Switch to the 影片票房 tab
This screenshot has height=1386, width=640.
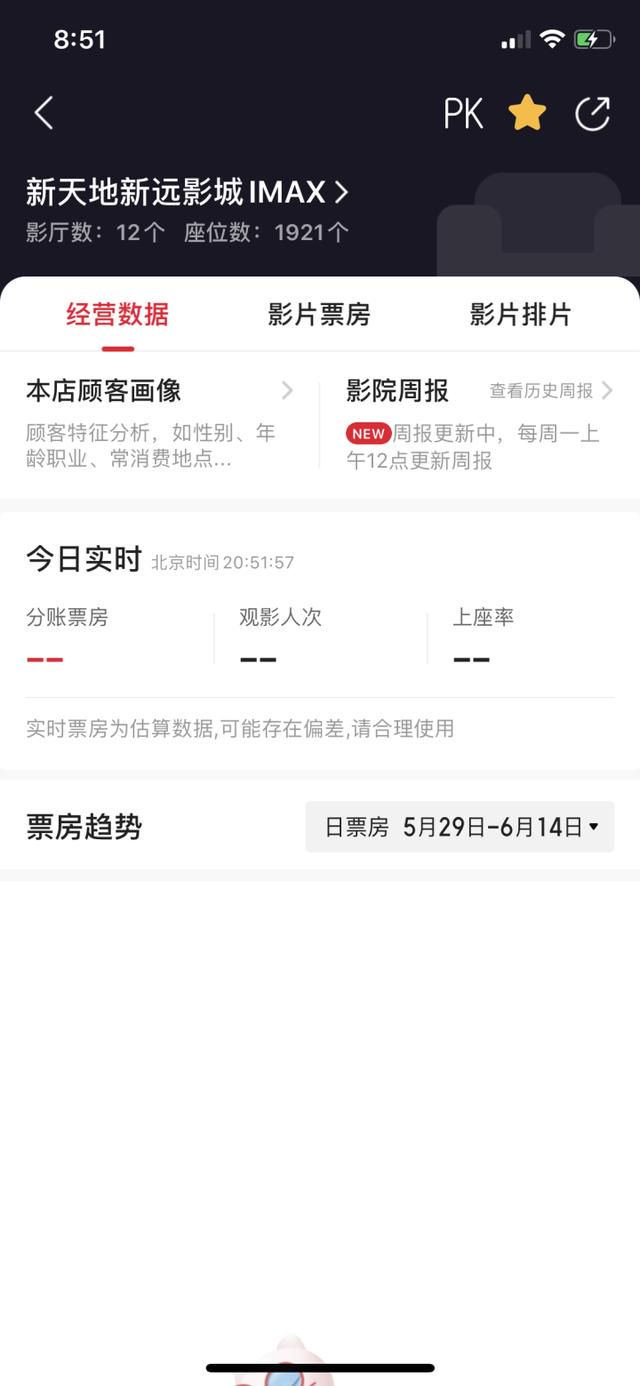pos(319,315)
